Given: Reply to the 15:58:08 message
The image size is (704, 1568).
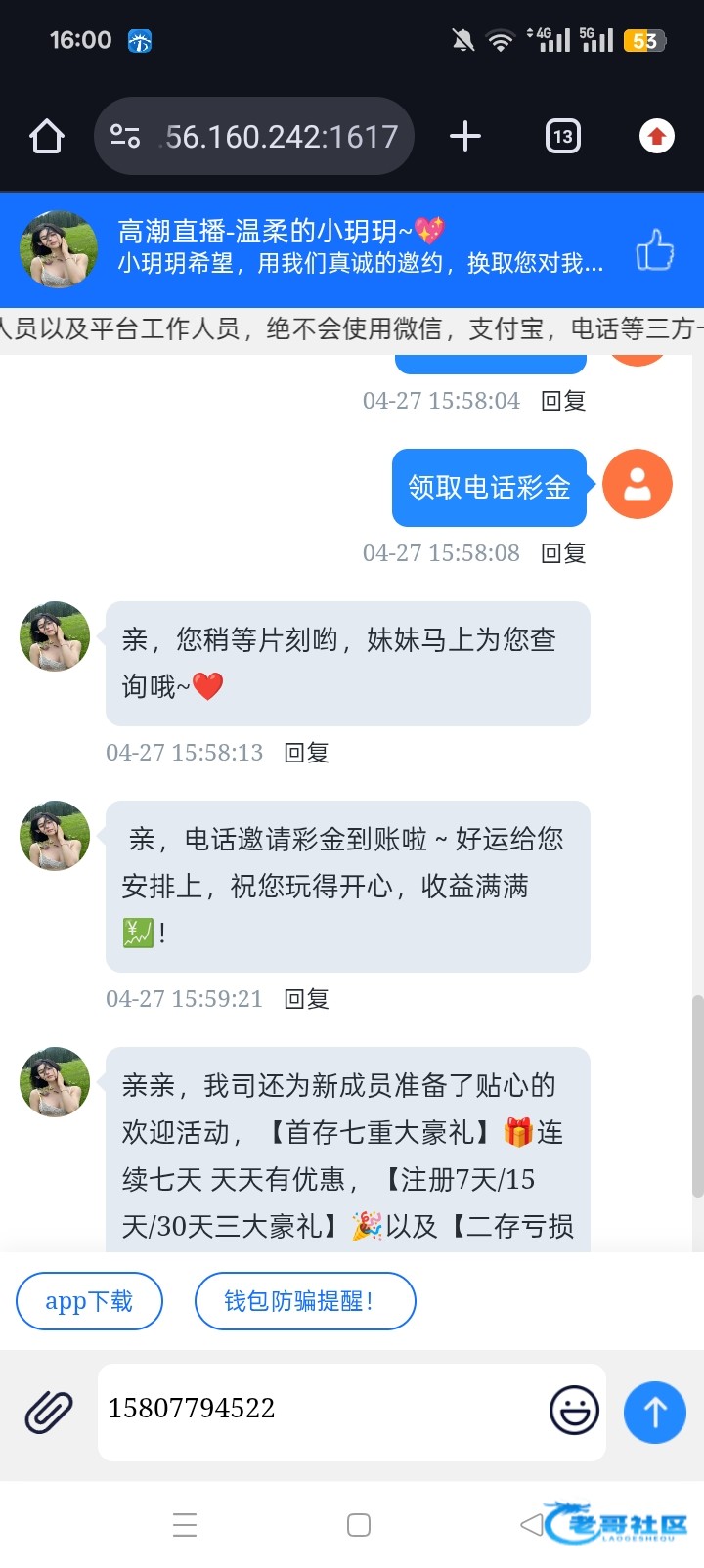Looking at the screenshot, I should (563, 553).
